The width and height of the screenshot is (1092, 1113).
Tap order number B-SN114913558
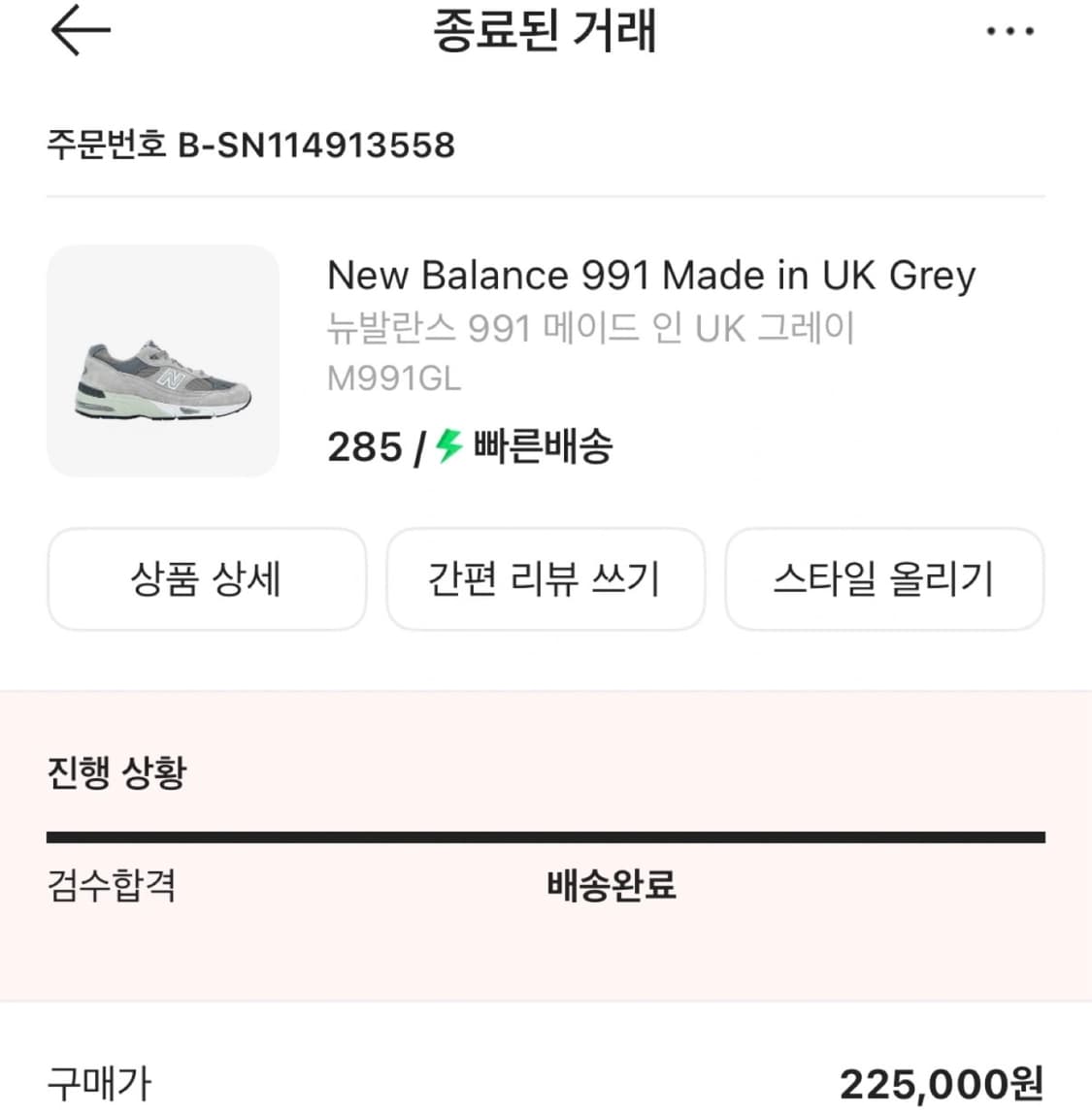(251, 146)
